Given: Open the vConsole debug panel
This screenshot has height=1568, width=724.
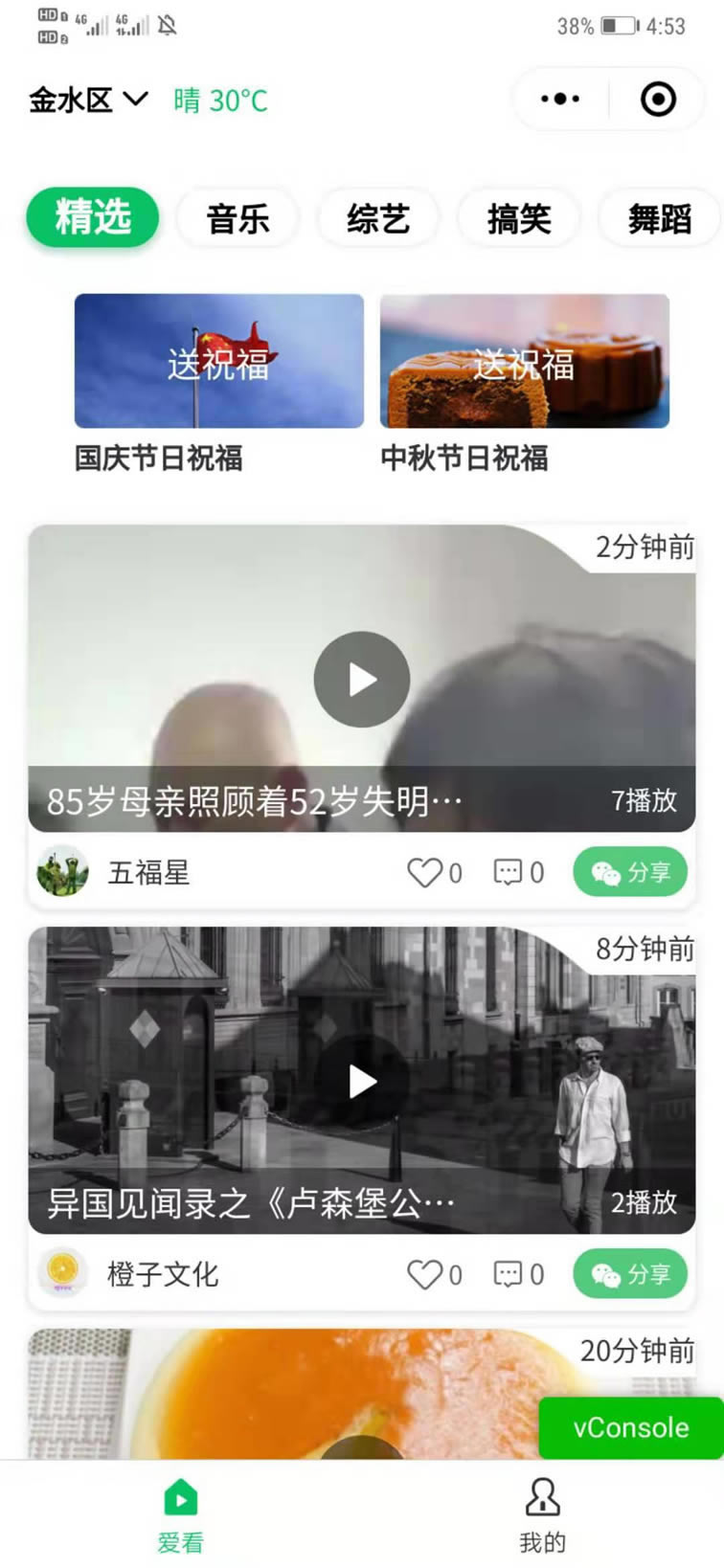Looking at the screenshot, I should click(x=630, y=1427).
